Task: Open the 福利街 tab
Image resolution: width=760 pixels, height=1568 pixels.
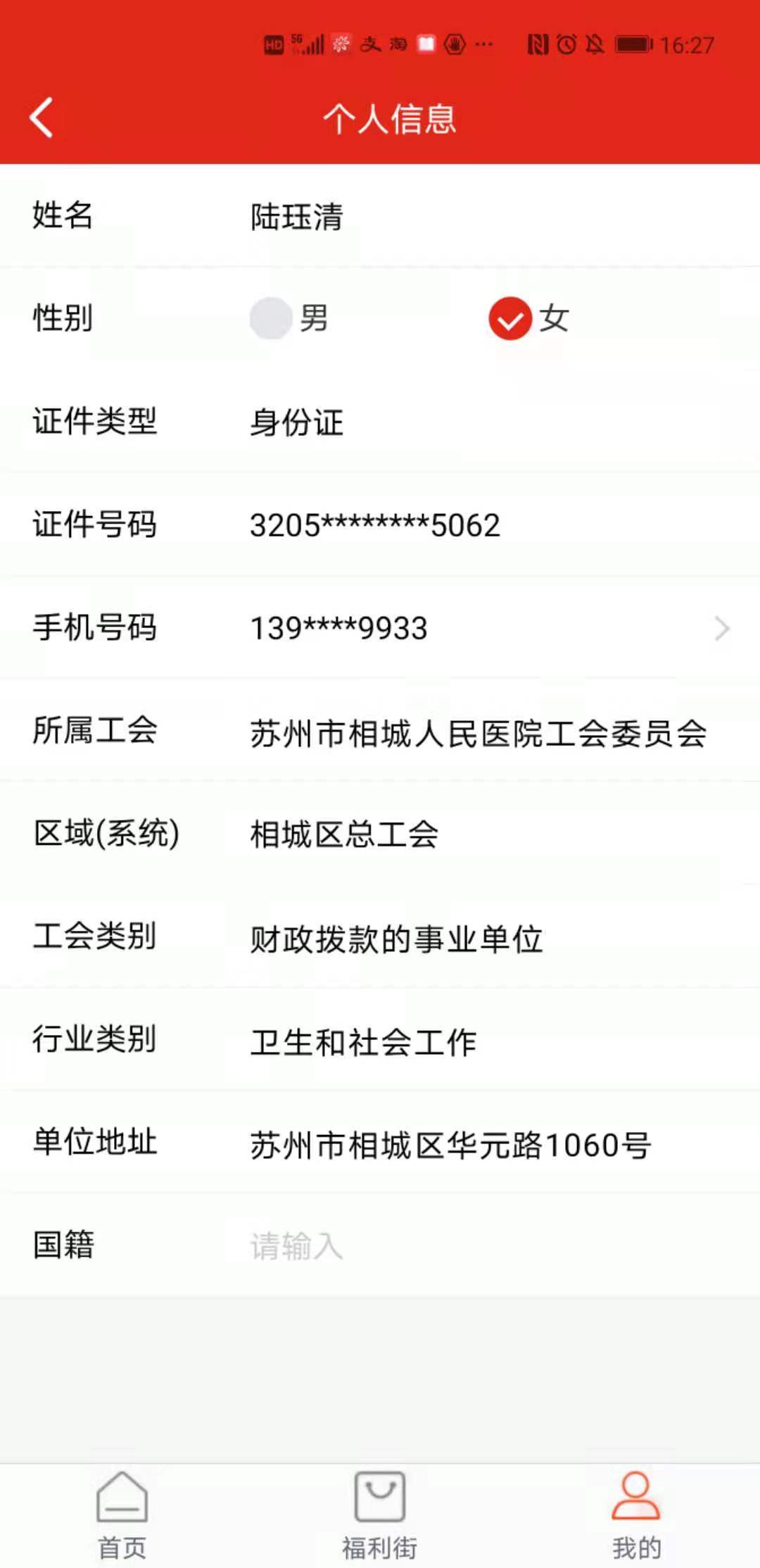Action: [x=380, y=1515]
